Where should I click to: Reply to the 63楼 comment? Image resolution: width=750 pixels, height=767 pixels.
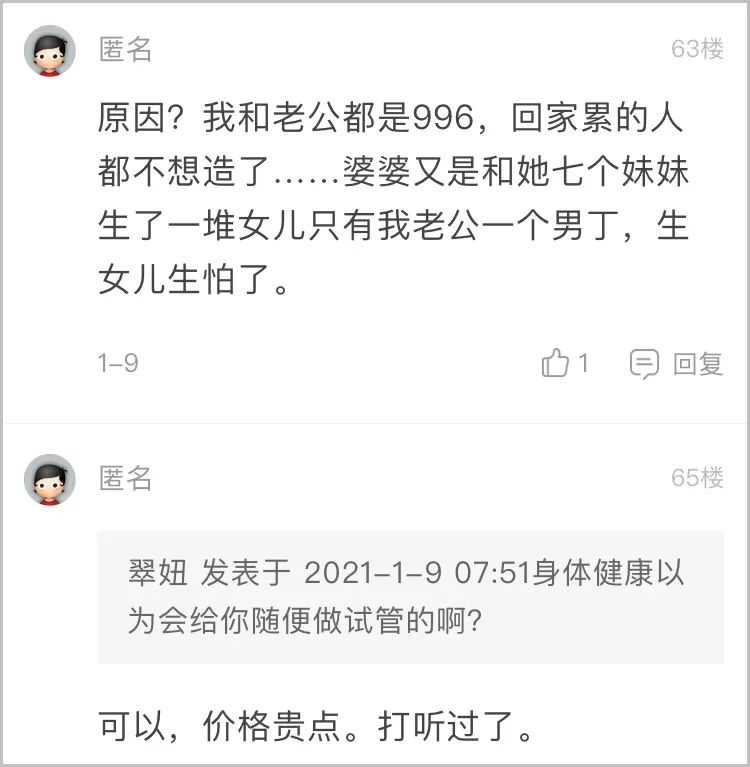(677, 364)
